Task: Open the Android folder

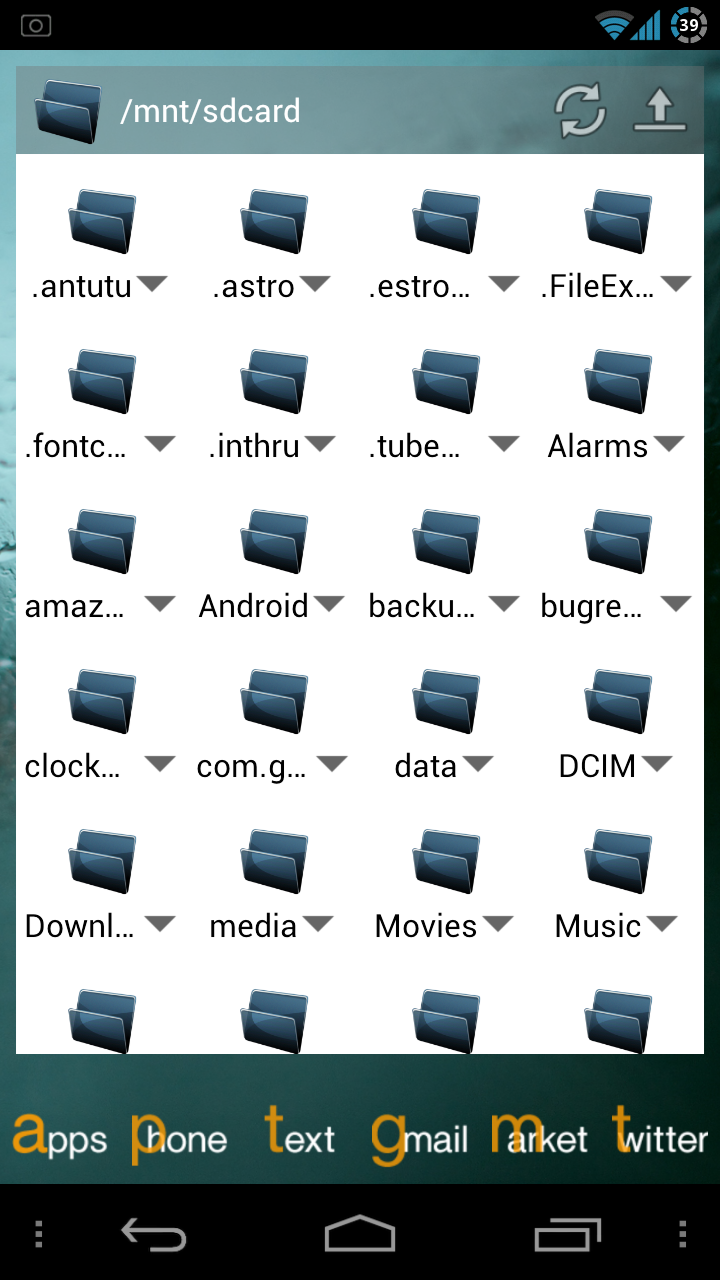Action: coord(273,542)
